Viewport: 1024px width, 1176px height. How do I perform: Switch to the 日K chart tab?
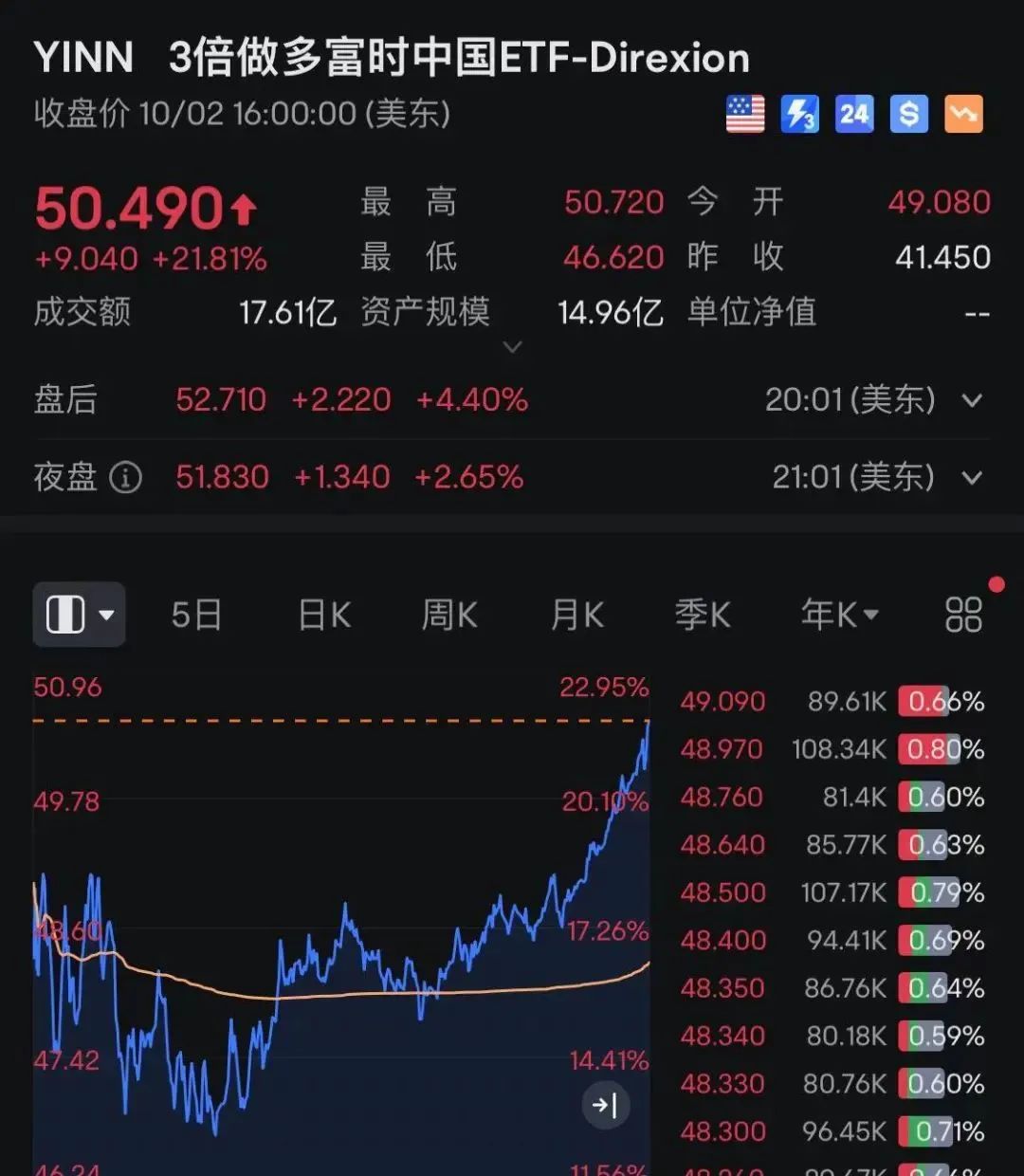pyautogui.click(x=324, y=615)
